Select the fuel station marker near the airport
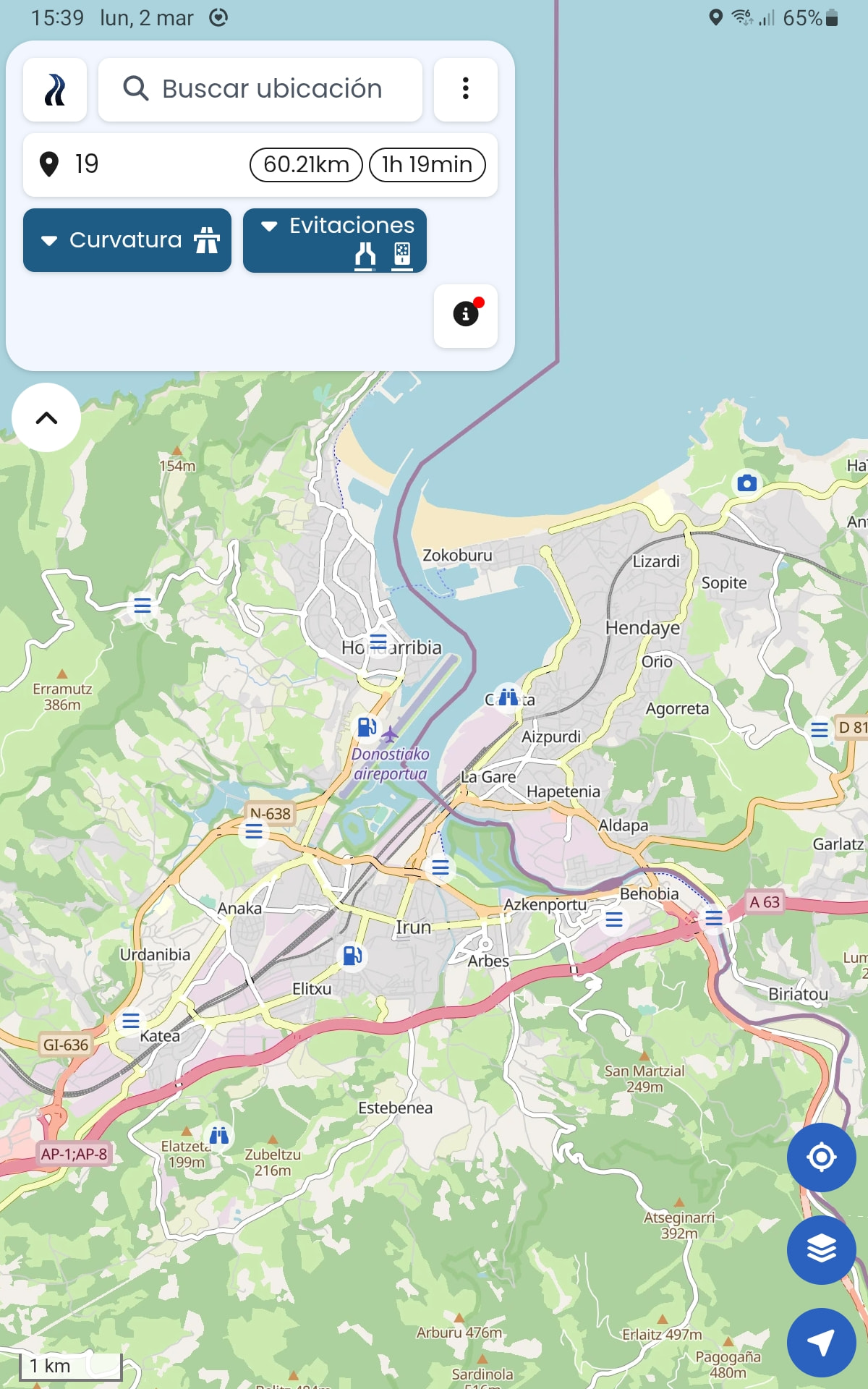Image resolution: width=868 pixels, height=1389 pixels. click(x=367, y=726)
